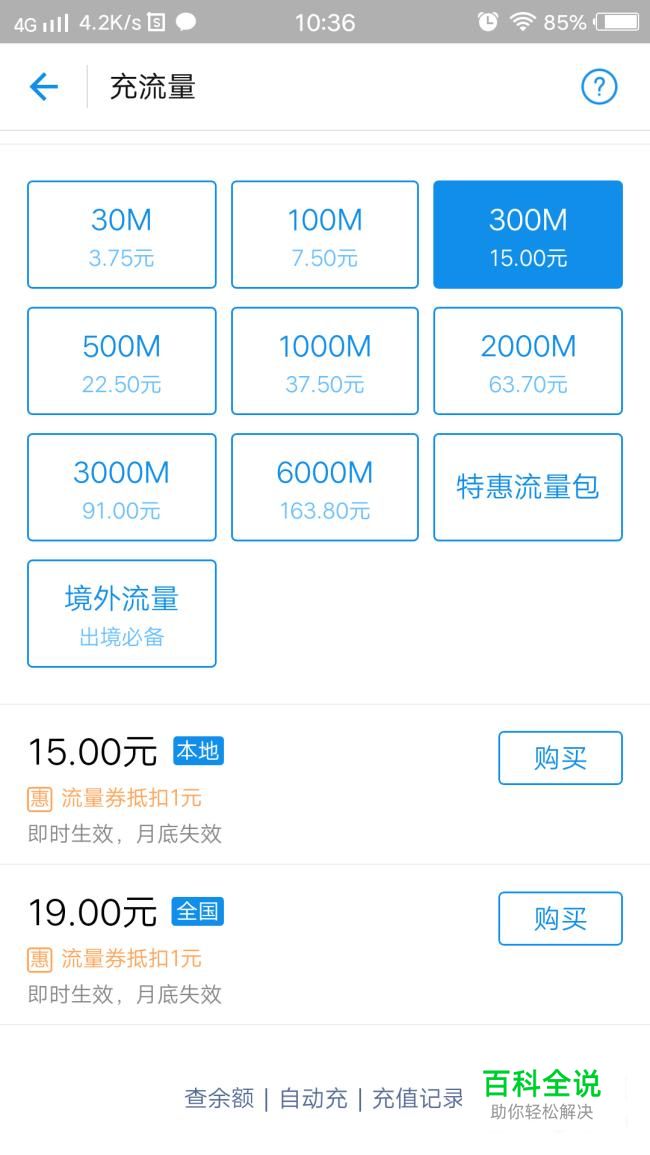Pick the 6000M data package
The width and height of the screenshot is (650, 1155).
[x=324, y=487]
